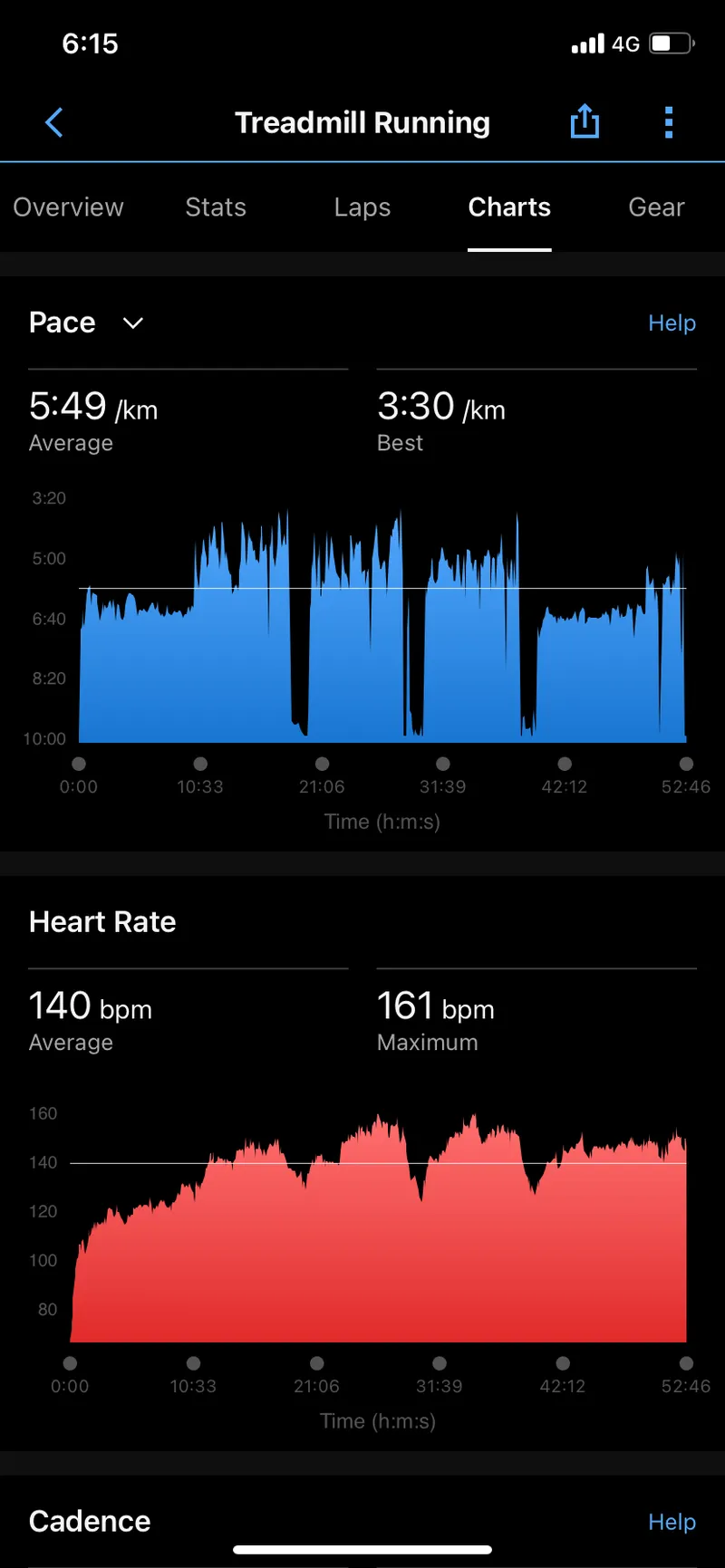Screen dimensions: 725x1568
Task: Switch to the Stats tab
Action: click(x=216, y=207)
